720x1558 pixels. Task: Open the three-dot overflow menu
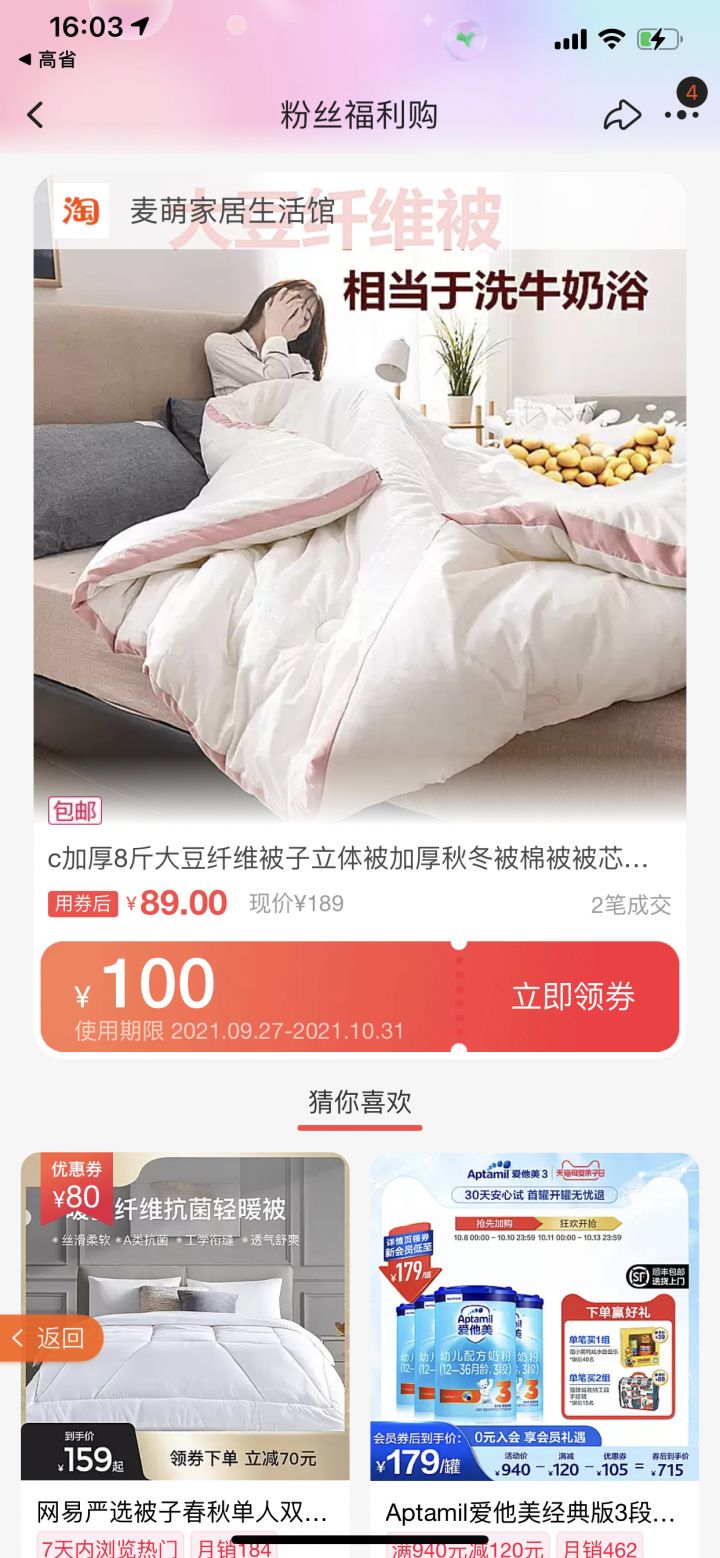(681, 115)
